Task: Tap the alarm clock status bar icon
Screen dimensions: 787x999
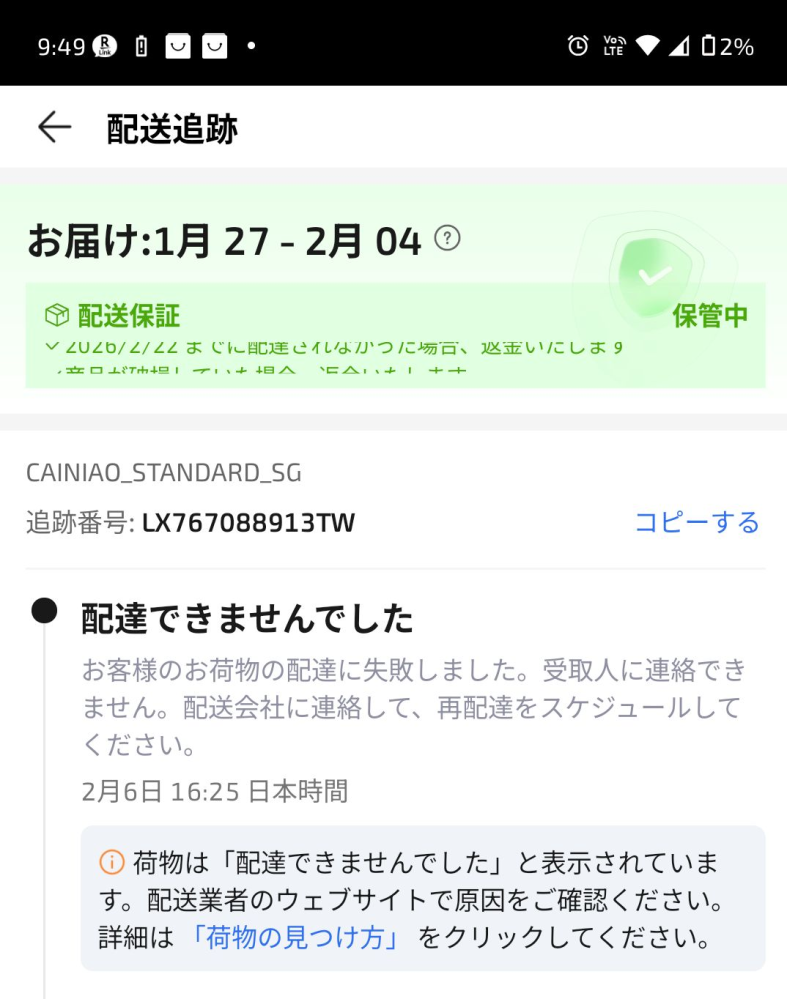Action: pyautogui.click(x=578, y=45)
